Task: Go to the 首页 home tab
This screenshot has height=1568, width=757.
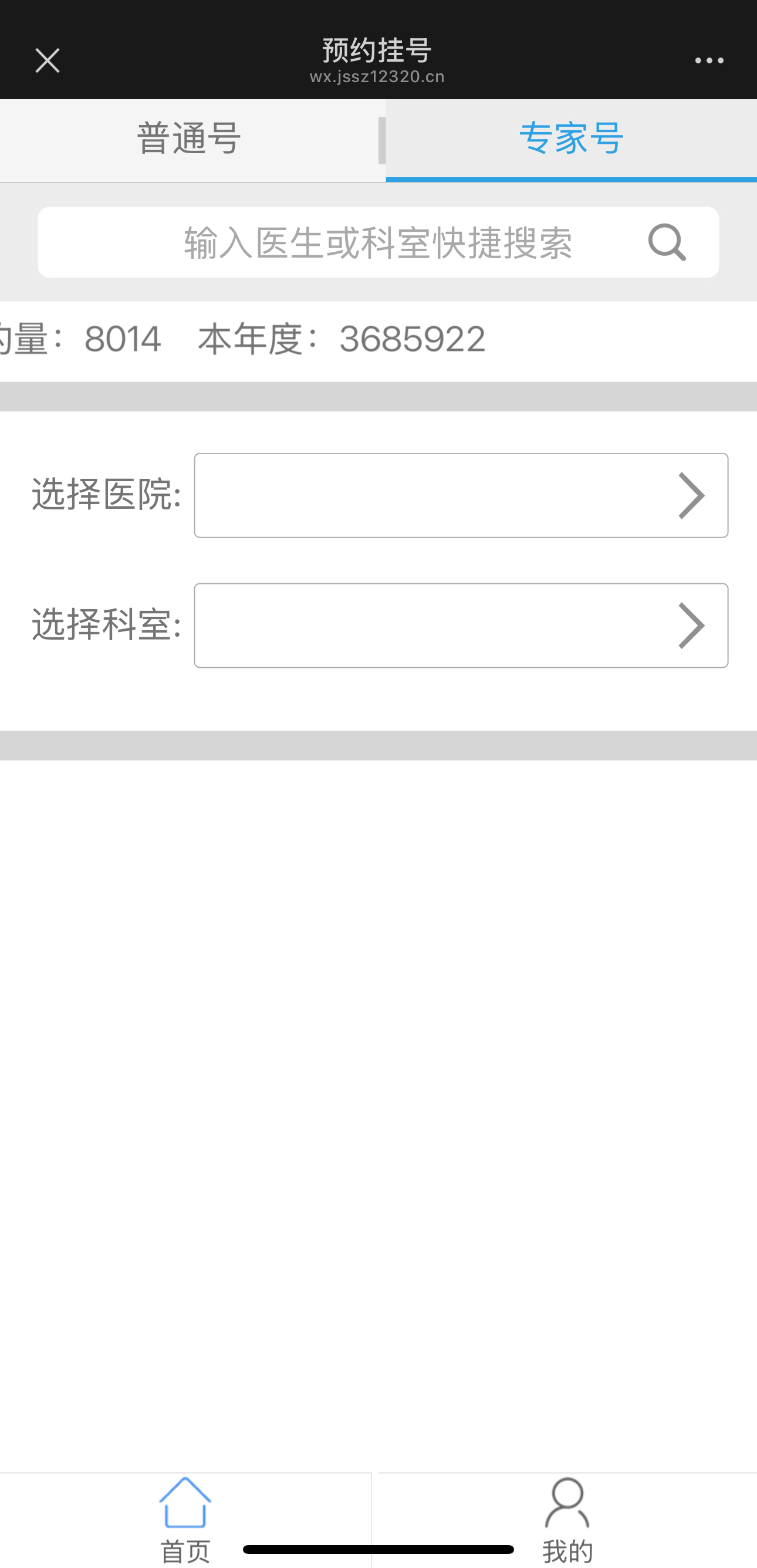Action: 185,1519
